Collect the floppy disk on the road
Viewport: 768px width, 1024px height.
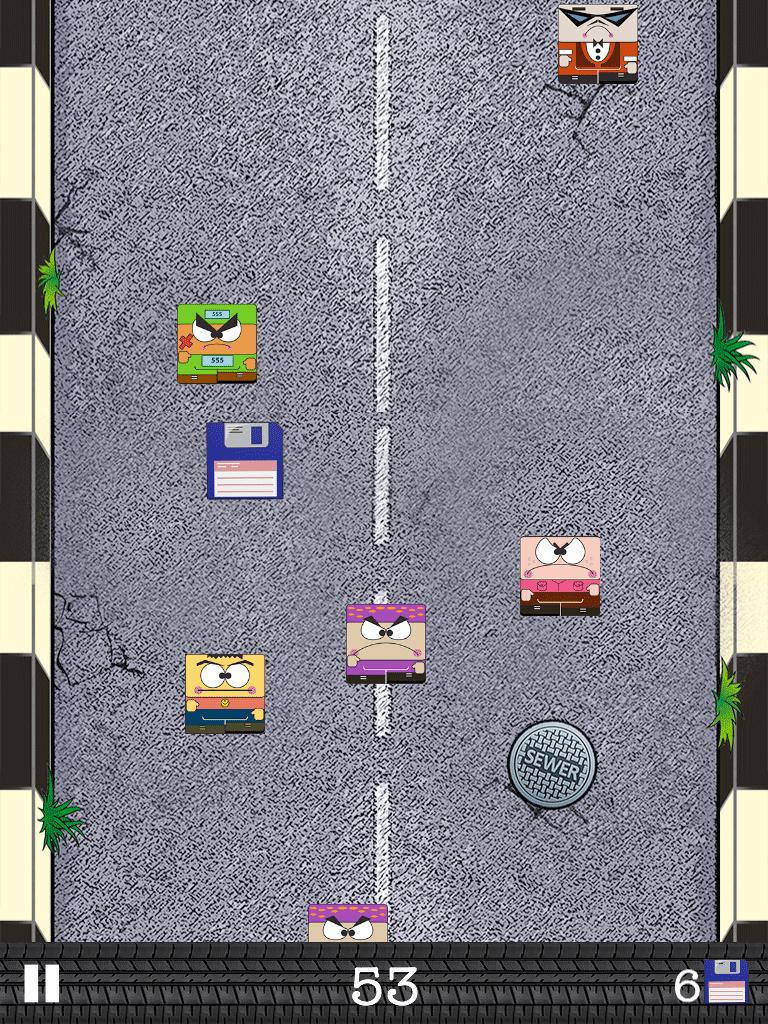(245, 461)
